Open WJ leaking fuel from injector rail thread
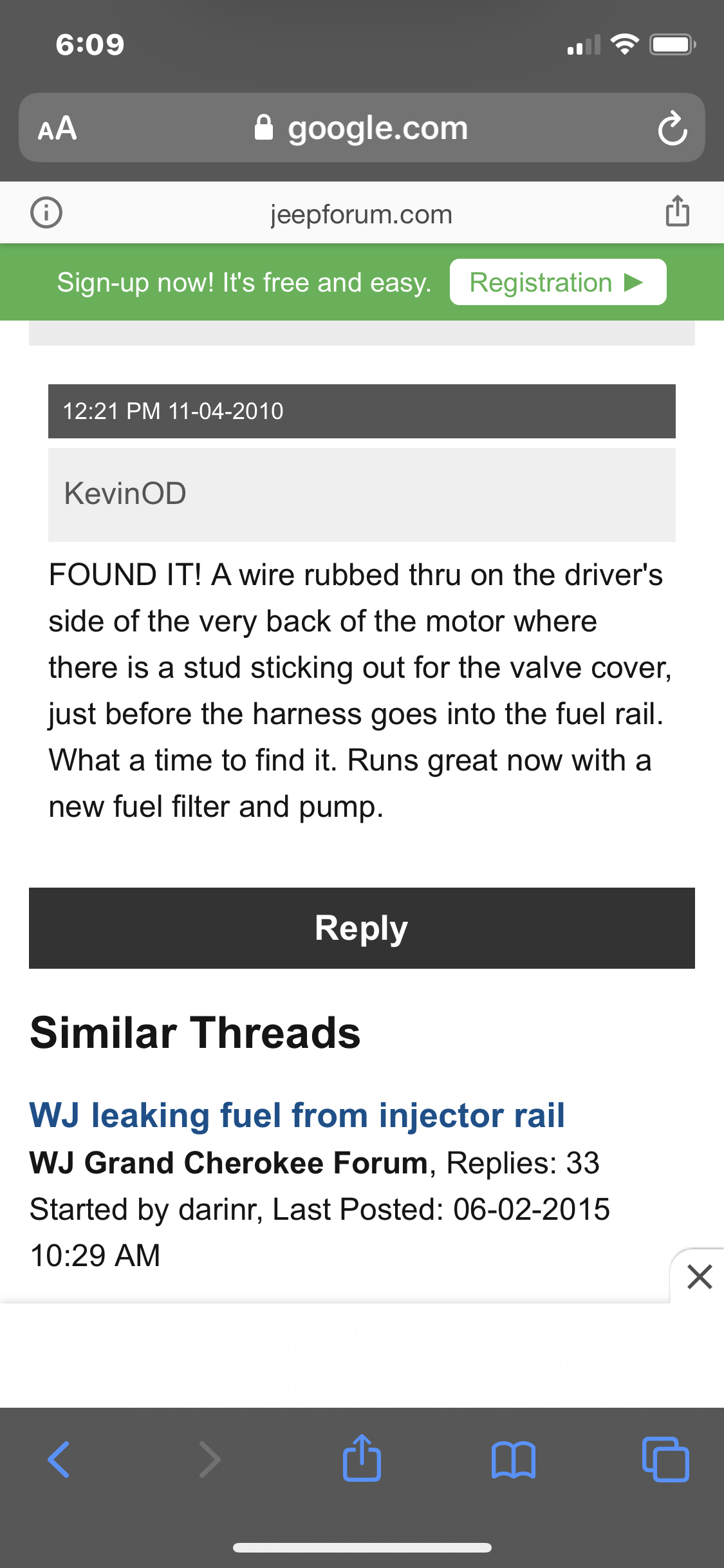The image size is (724, 1568). 297,1115
